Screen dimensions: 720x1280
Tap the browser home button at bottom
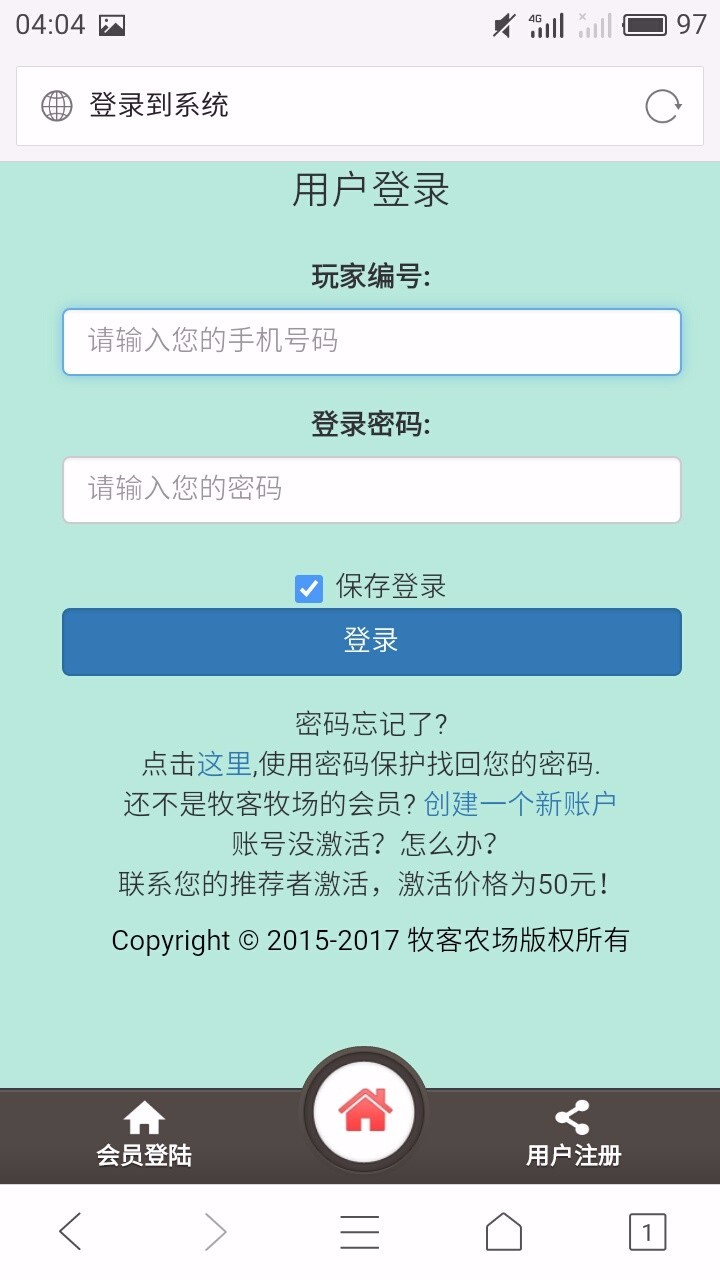tap(503, 1232)
